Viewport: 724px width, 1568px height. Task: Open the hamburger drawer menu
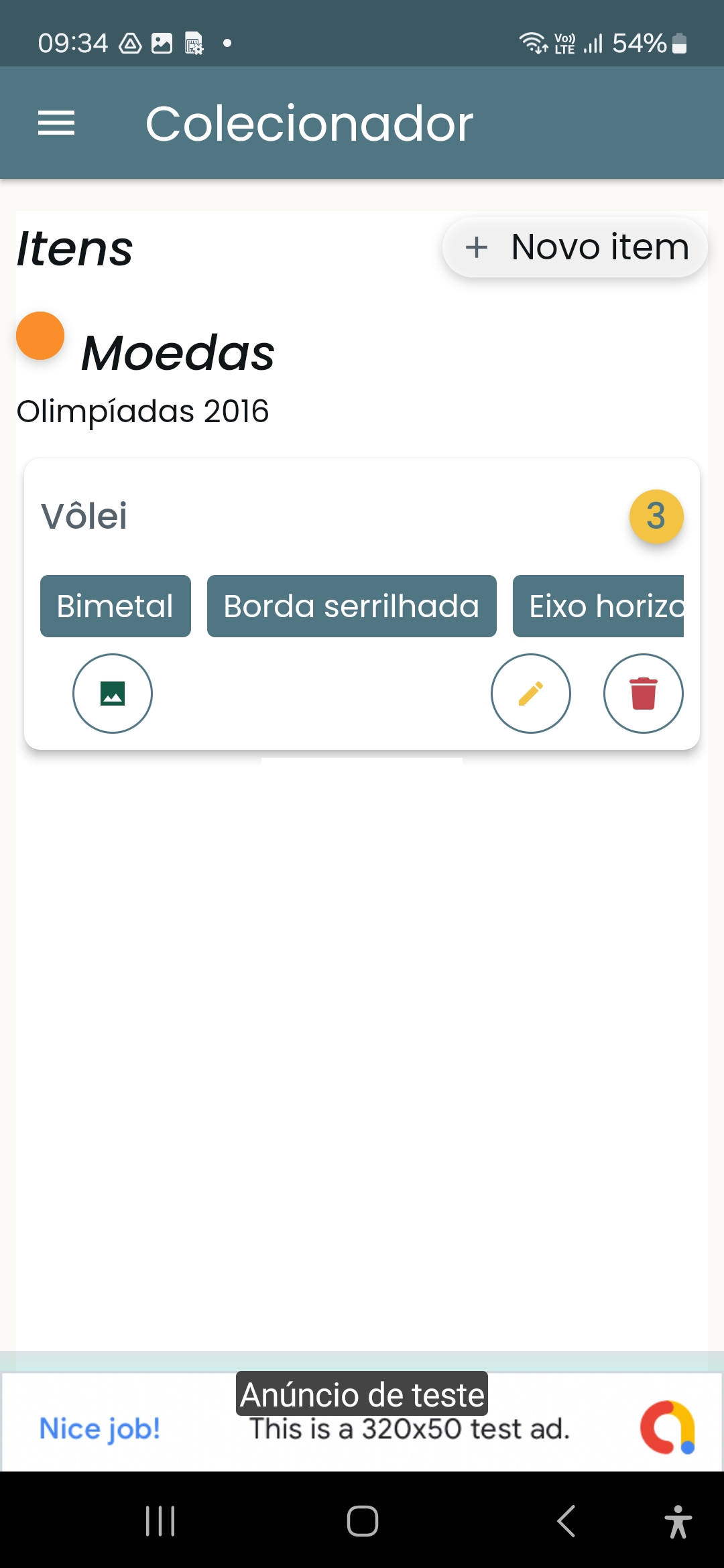(x=56, y=123)
